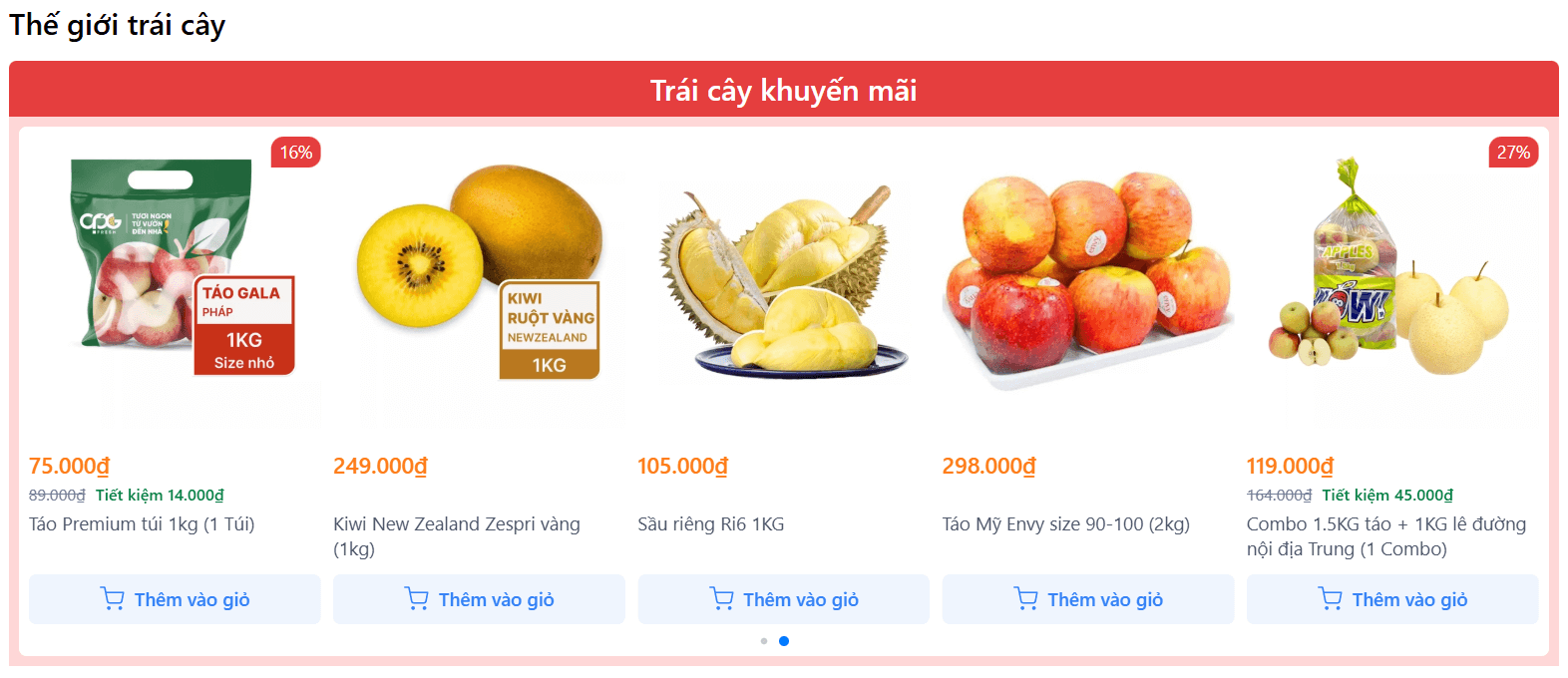Screen dimensions: 1568x678
Task: Add Táo Mỹ Envy 2kg to cart
Action: click(1087, 599)
